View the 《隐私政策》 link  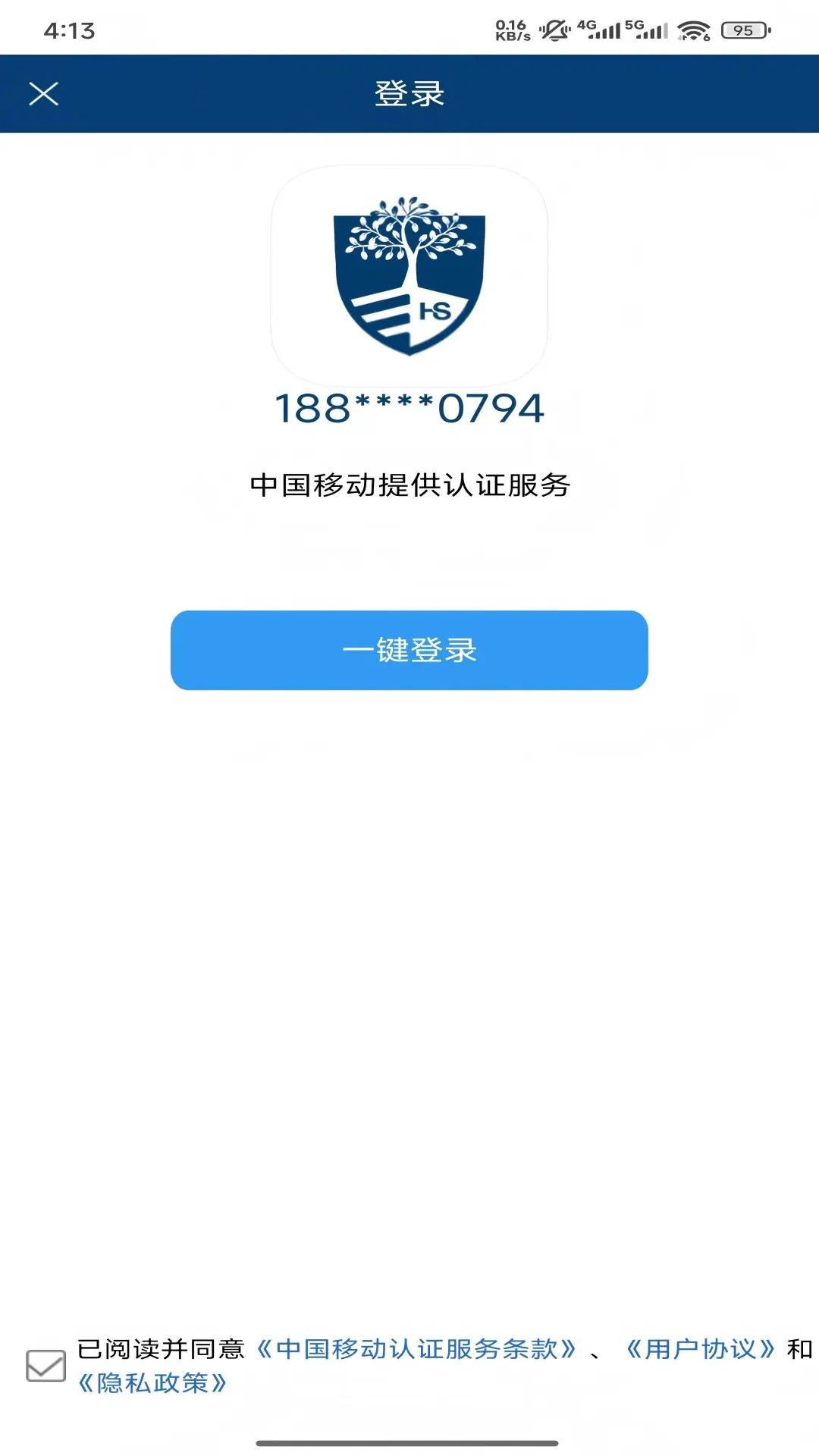pos(152,1383)
